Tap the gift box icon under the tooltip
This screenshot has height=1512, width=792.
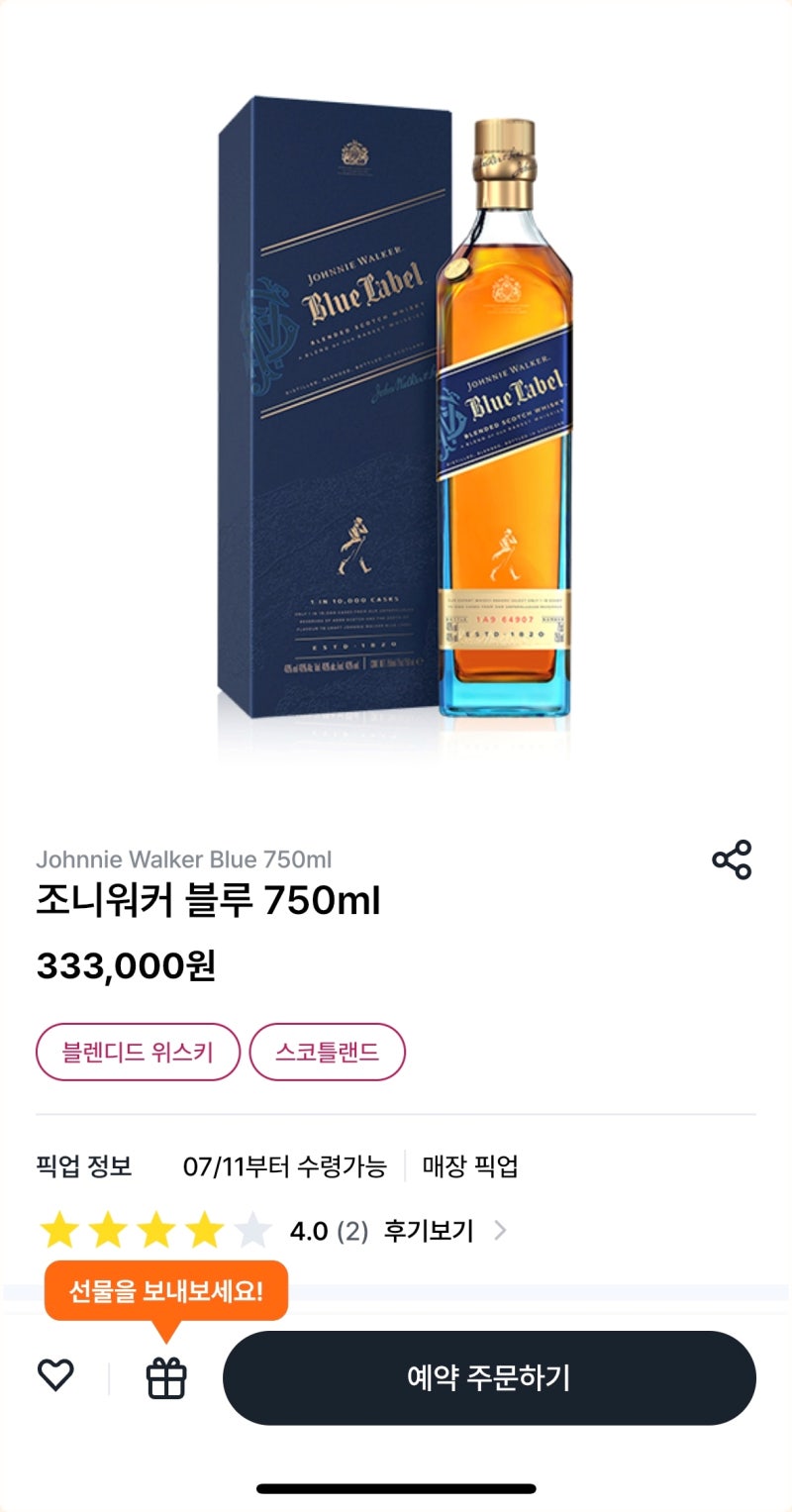(x=164, y=1376)
